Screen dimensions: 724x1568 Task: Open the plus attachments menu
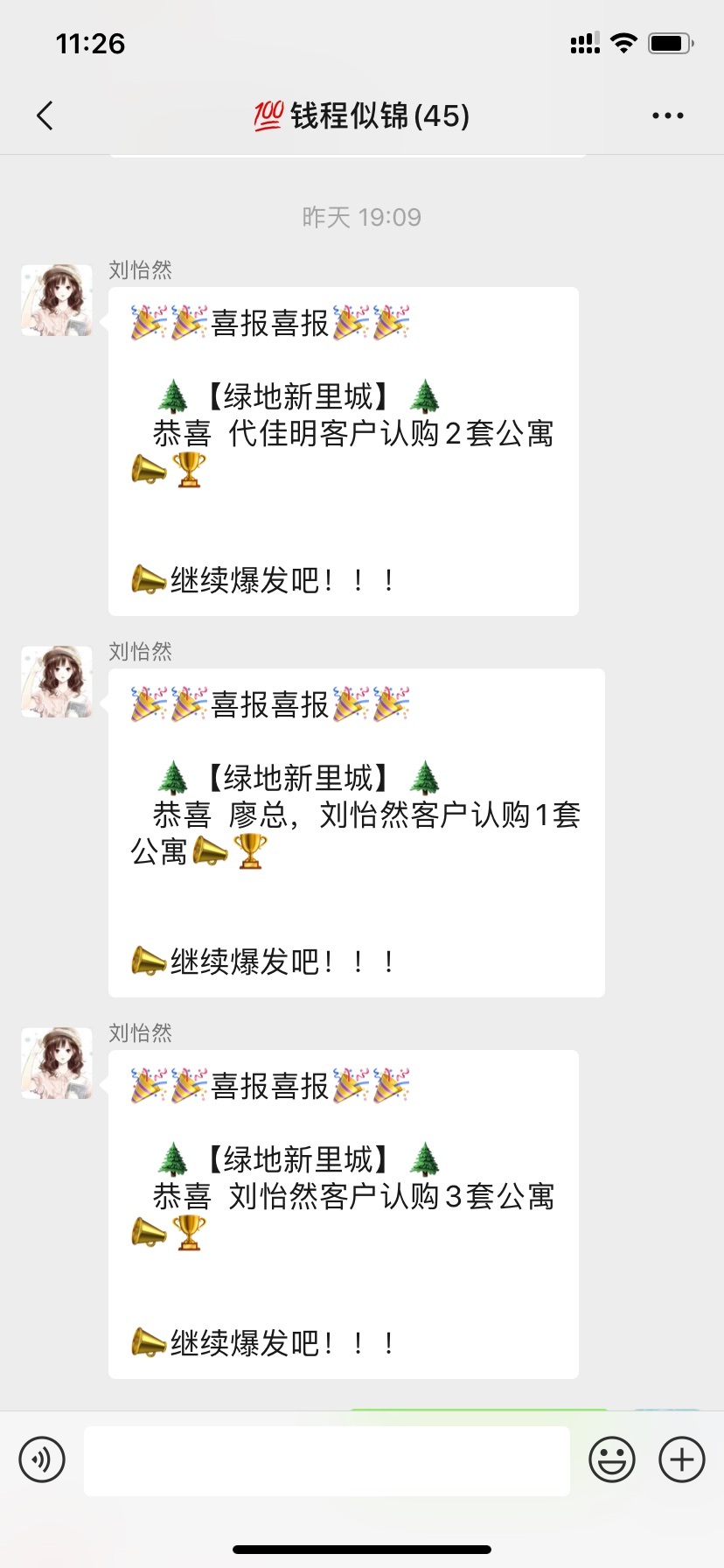coord(682,1459)
